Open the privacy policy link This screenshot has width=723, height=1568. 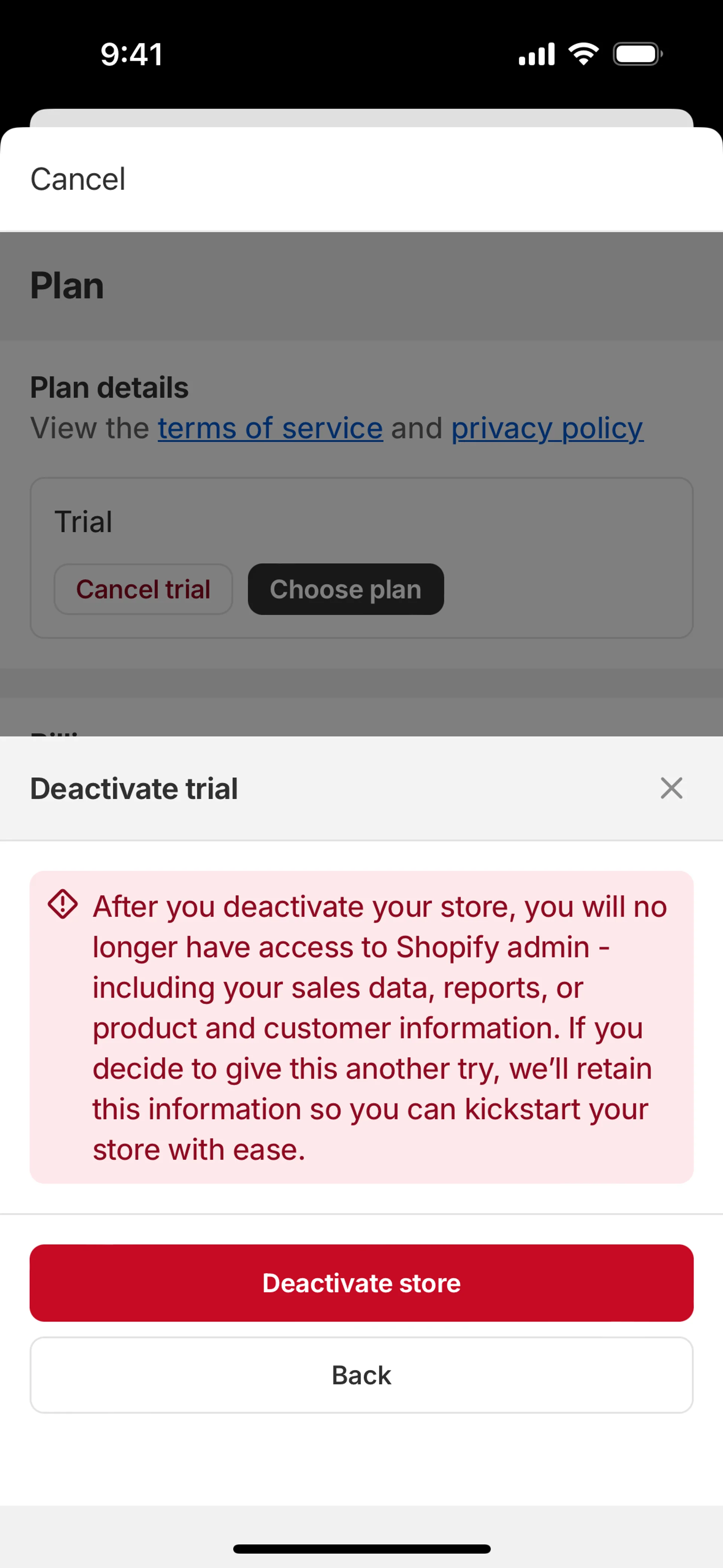547,428
